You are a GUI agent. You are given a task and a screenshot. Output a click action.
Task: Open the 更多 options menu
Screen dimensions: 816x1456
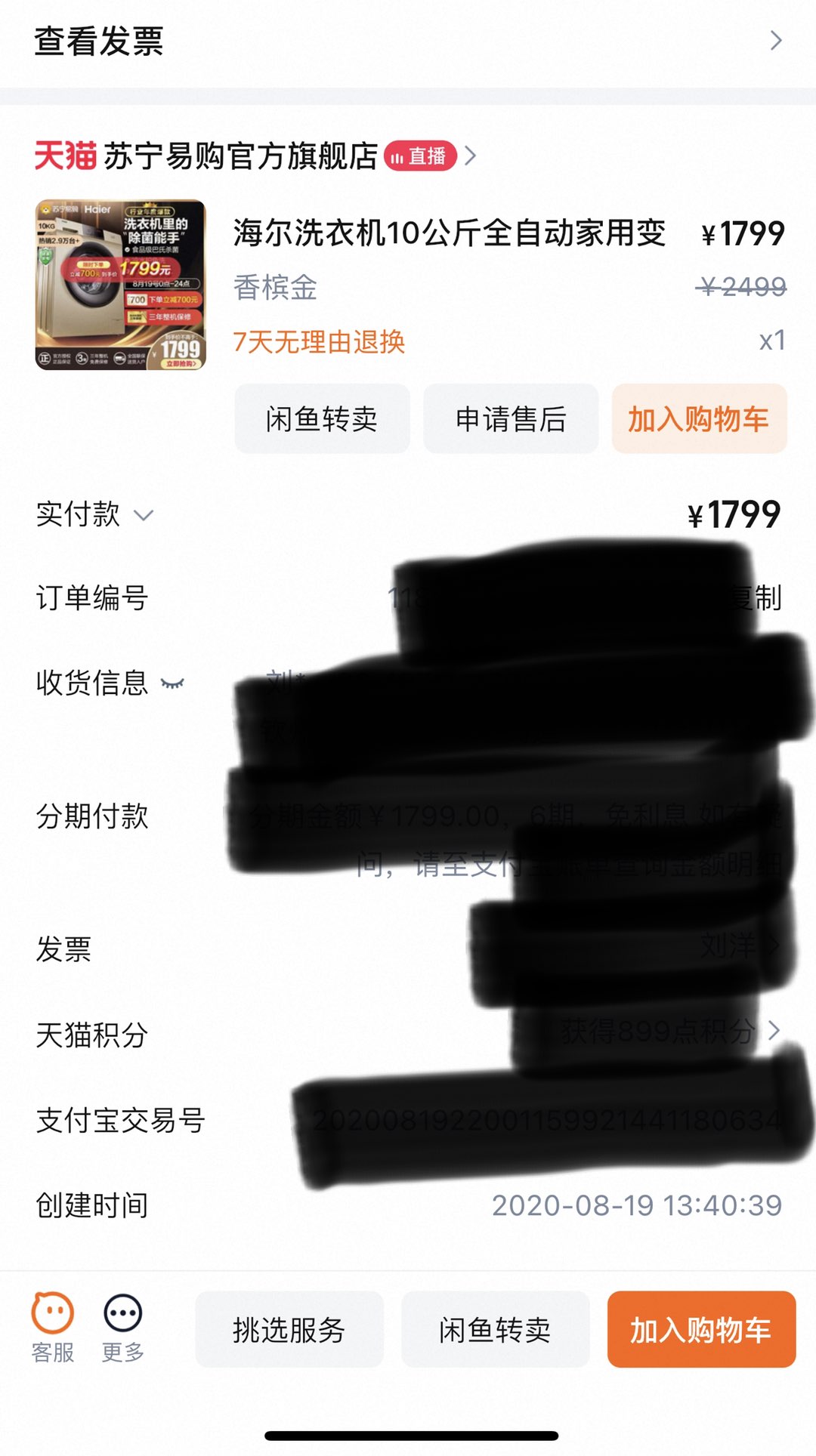pyautogui.click(x=122, y=1328)
